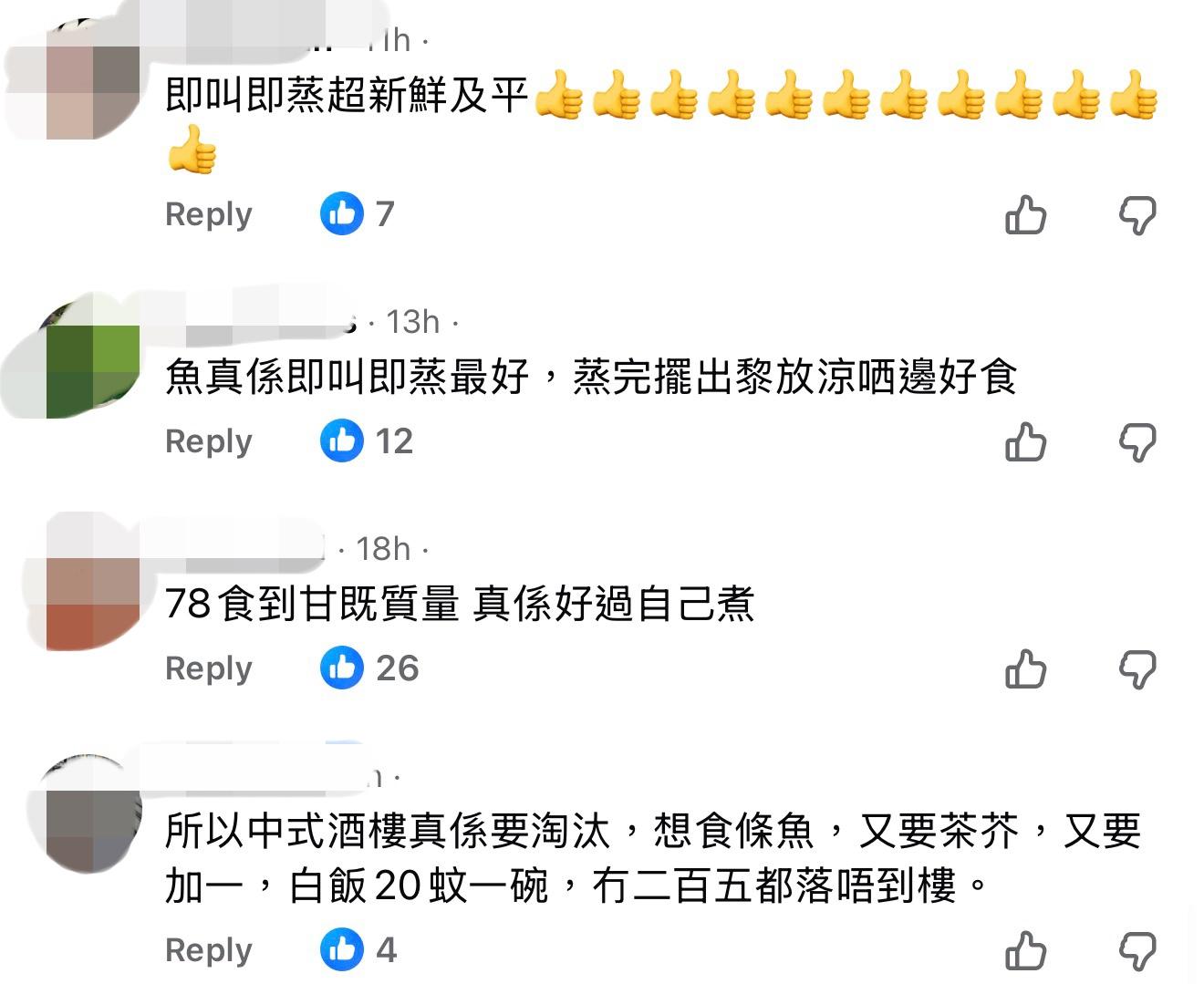Tap thumbs down on the 13h comment

1137,443
